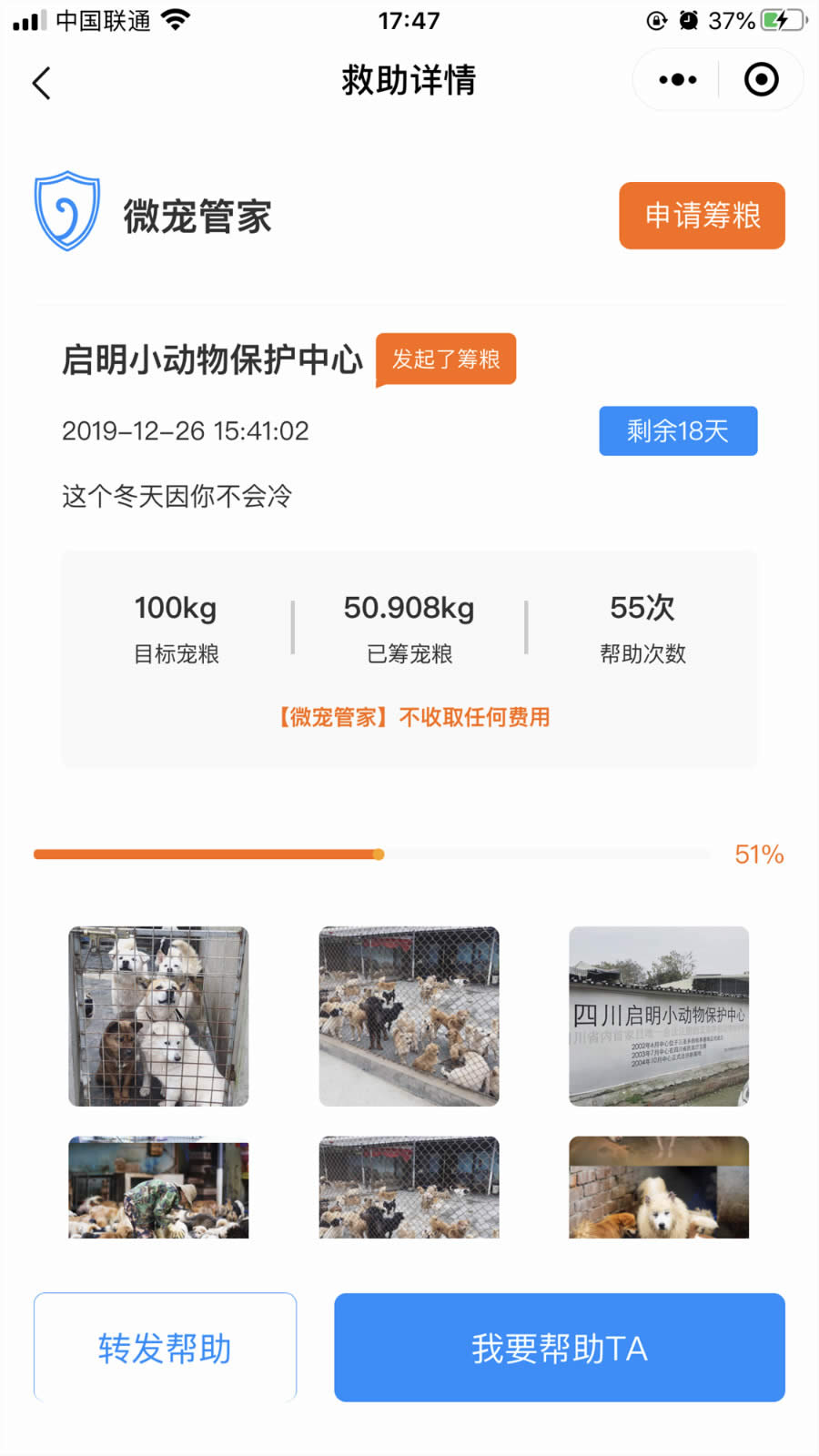Open the photo of caged white dogs

click(x=158, y=1016)
